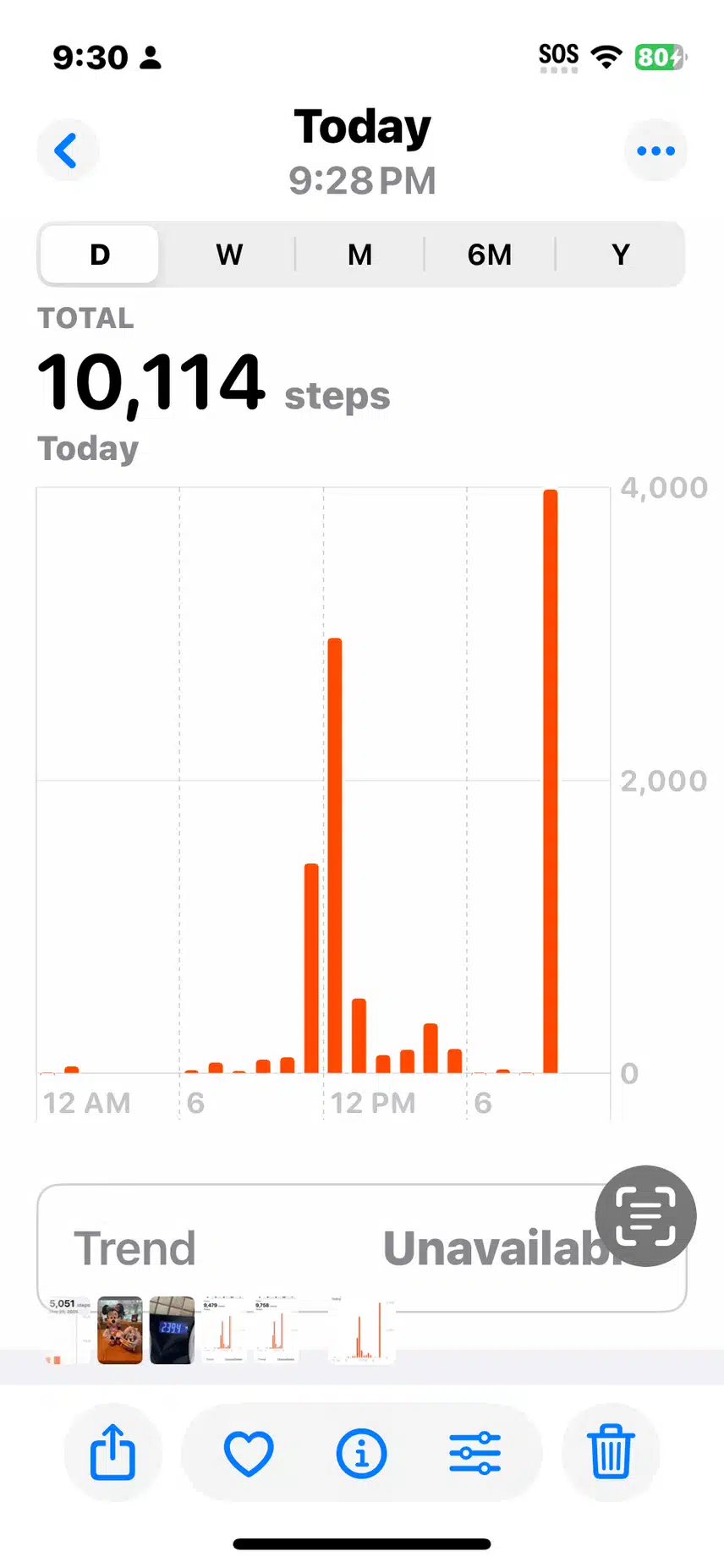Screen dimensions: 724x1568
Task: Switch to the 9,758 steps screenshot thumbnail
Action: coord(277,1330)
